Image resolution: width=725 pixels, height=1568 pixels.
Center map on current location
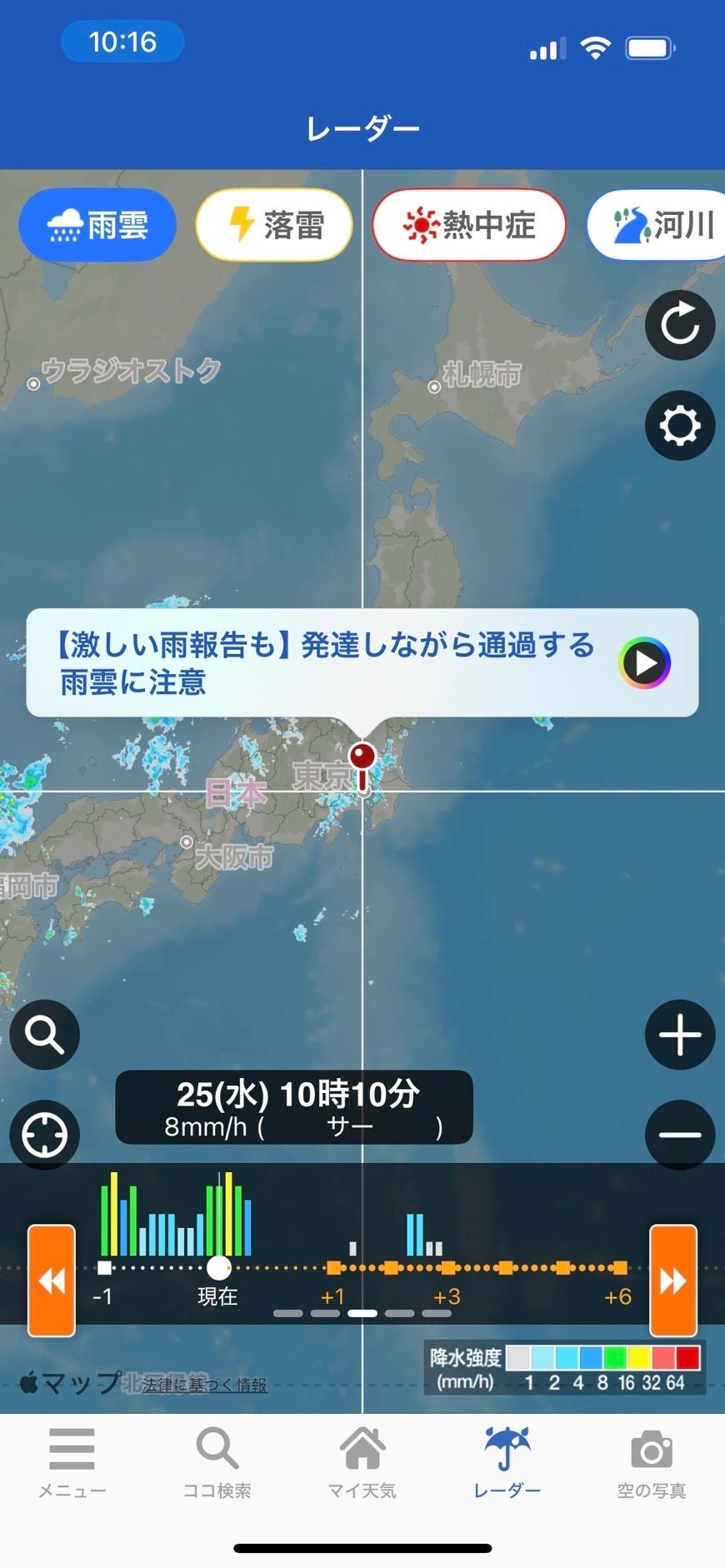pos(45,1135)
